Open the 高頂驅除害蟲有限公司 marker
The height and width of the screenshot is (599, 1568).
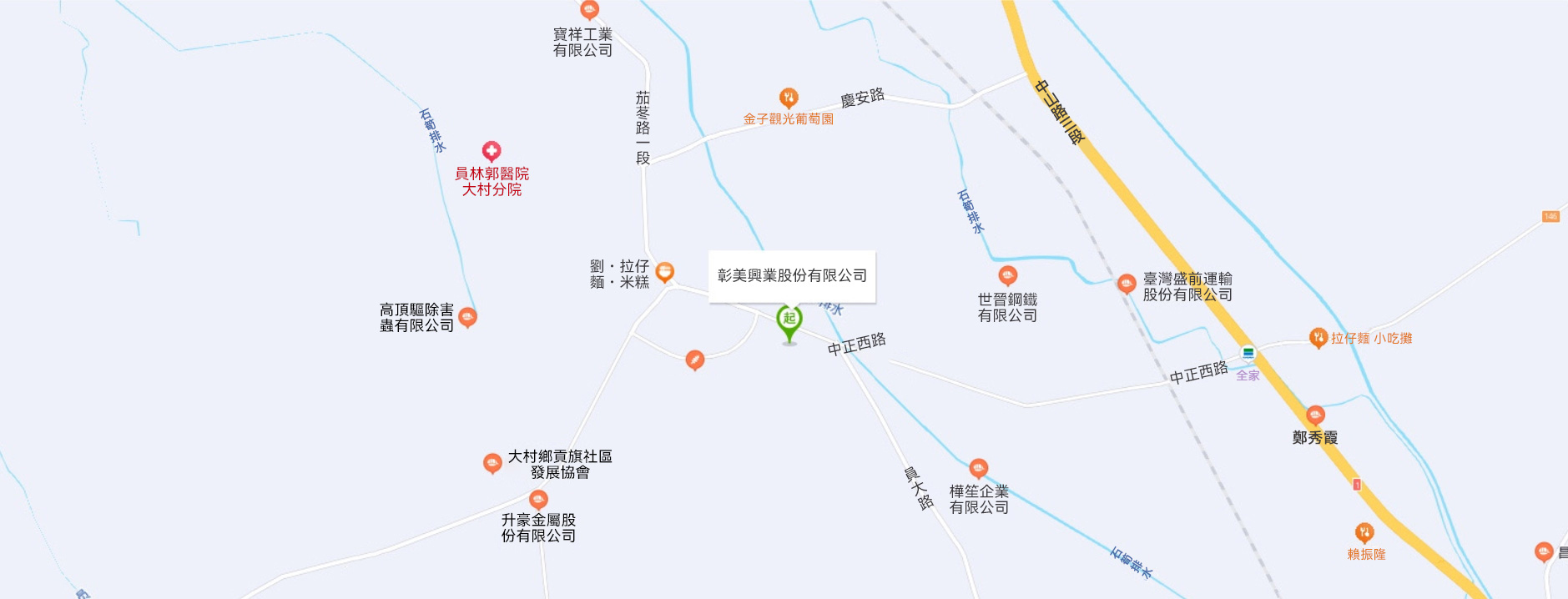[468, 316]
